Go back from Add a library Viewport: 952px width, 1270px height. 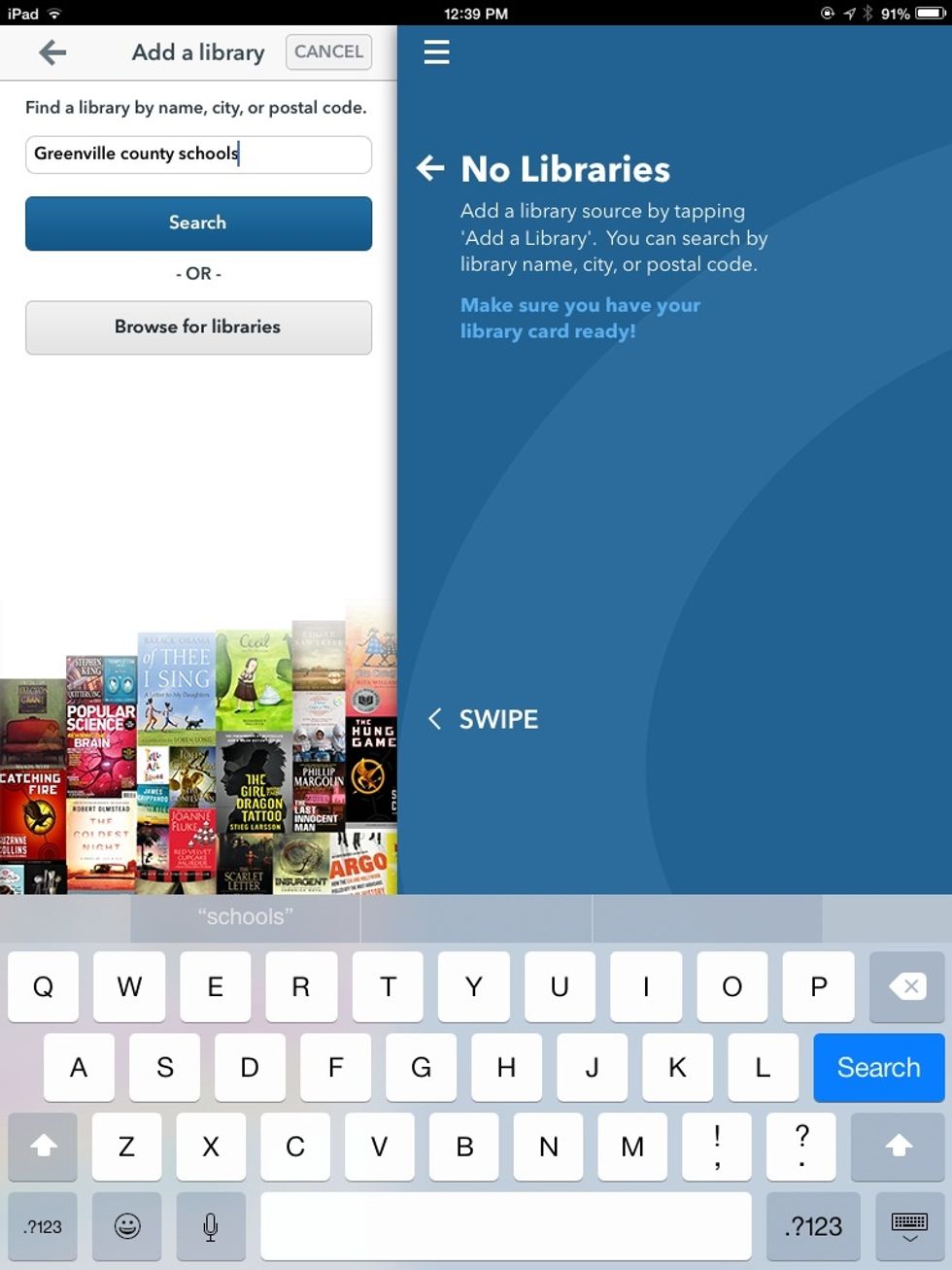click(x=52, y=52)
